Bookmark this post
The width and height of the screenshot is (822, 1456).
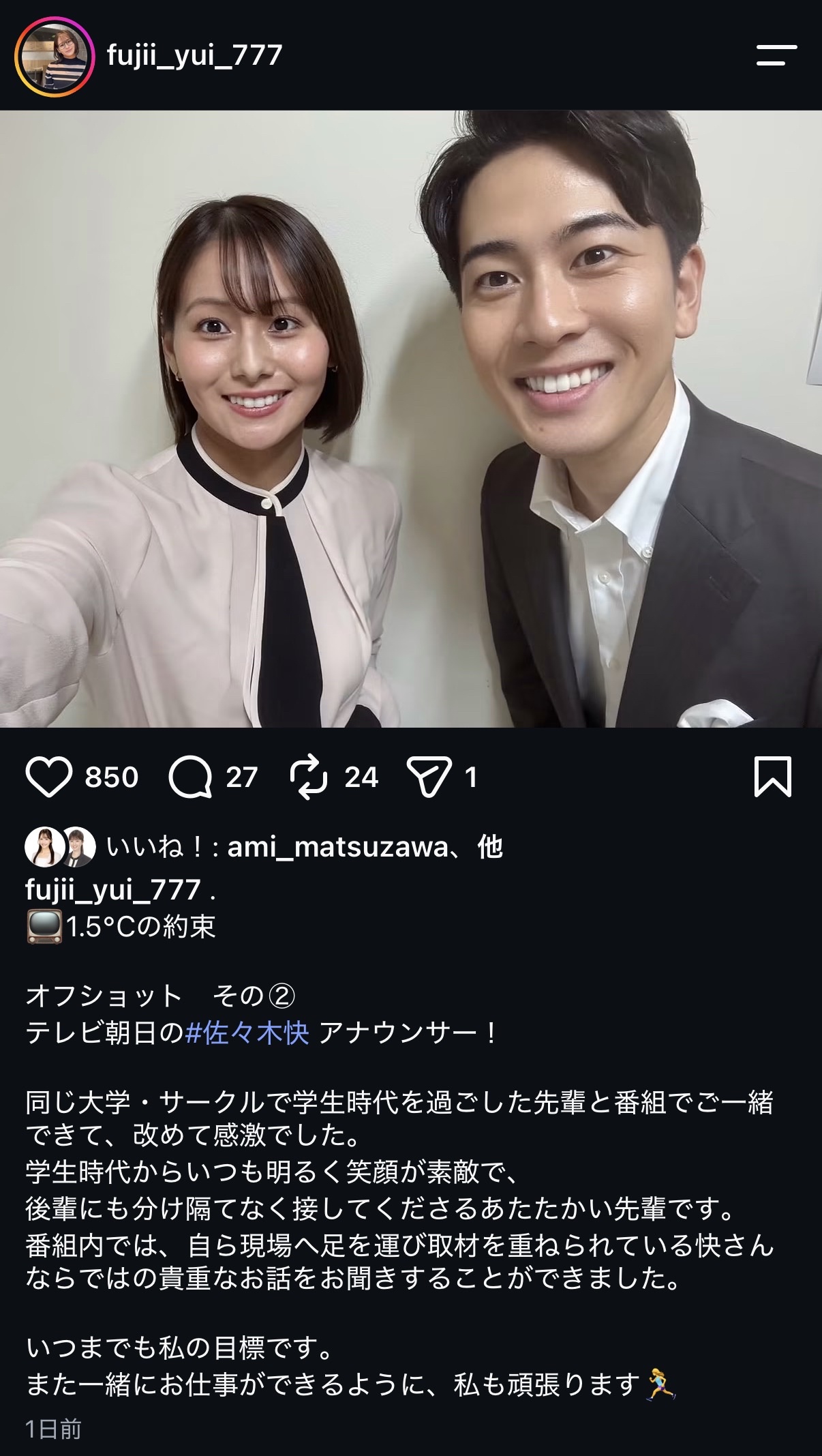click(x=773, y=777)
